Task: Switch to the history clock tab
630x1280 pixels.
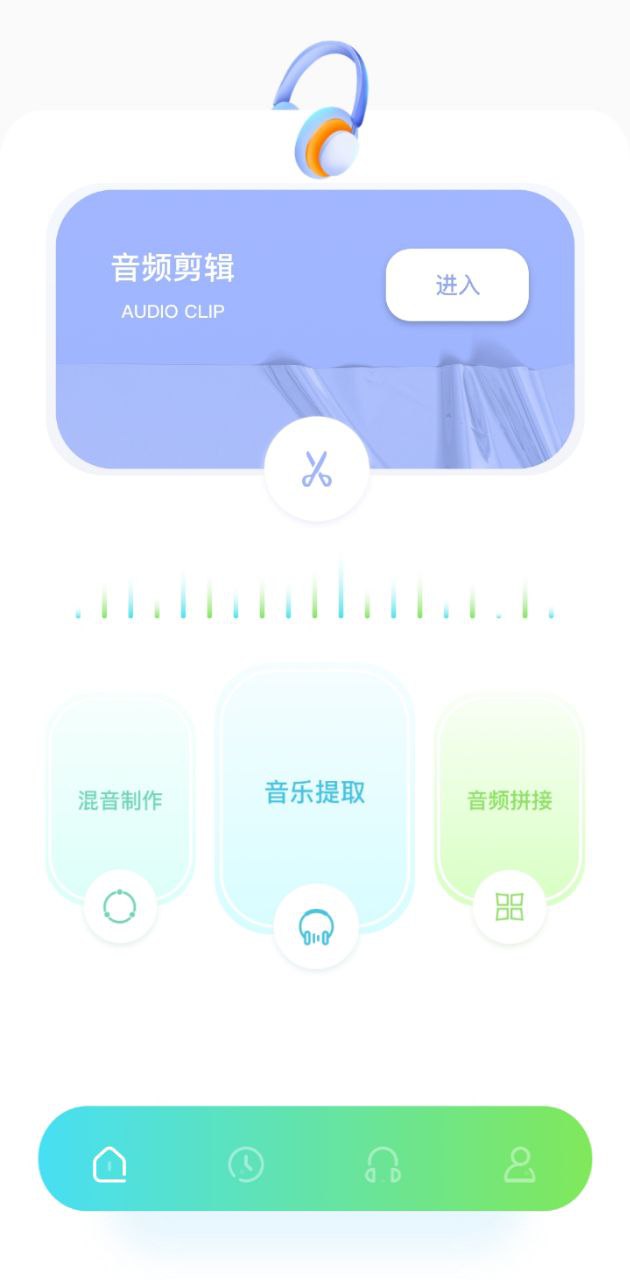Action: [246, 1164]
